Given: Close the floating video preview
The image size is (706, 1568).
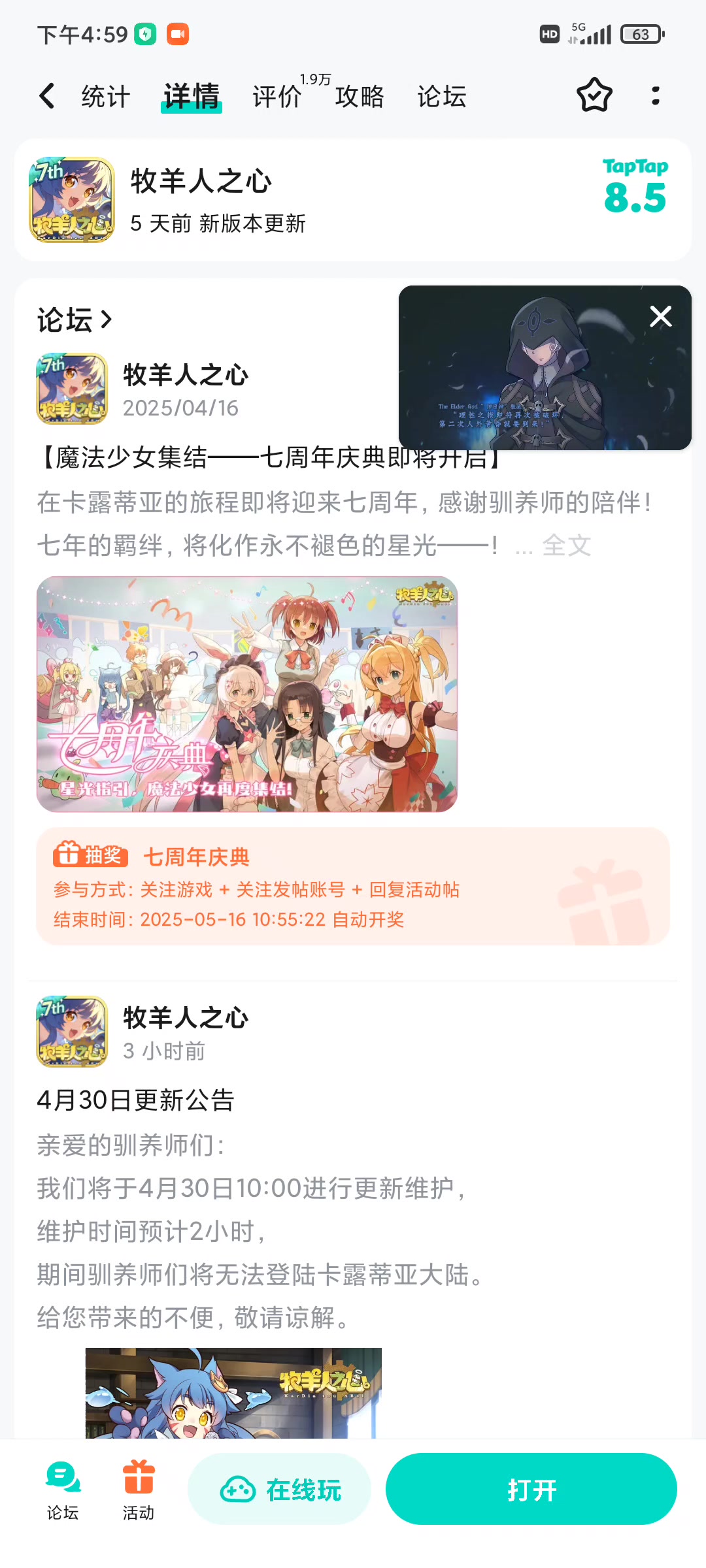Looking at the screenshot, I should point(661,316).
